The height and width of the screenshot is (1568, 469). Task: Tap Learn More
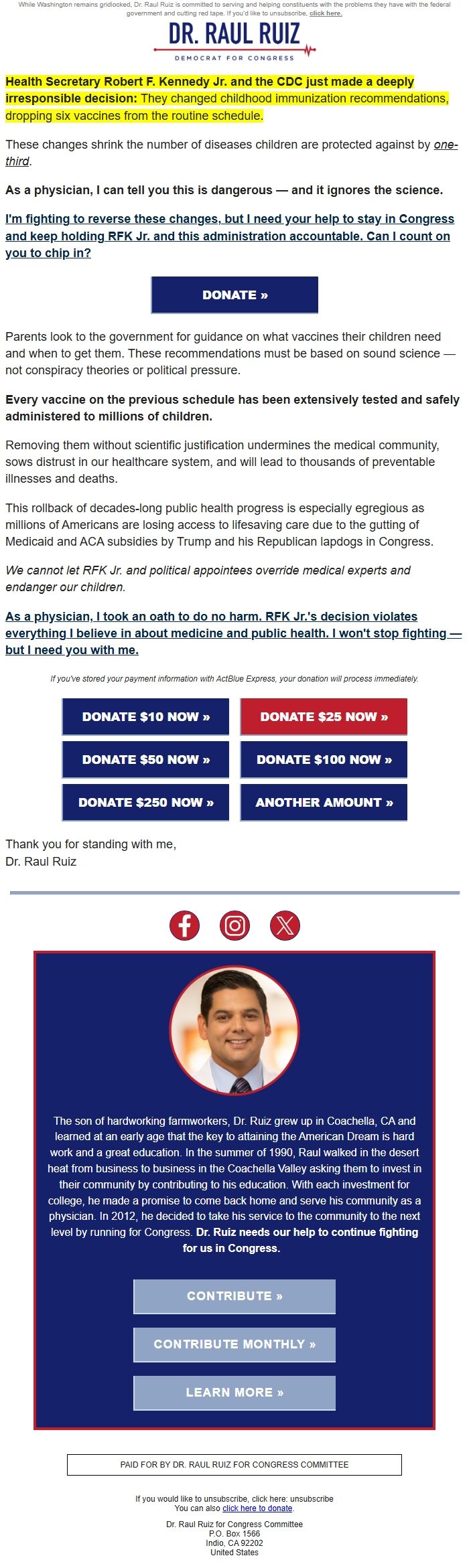click(x=234, y=1393)
